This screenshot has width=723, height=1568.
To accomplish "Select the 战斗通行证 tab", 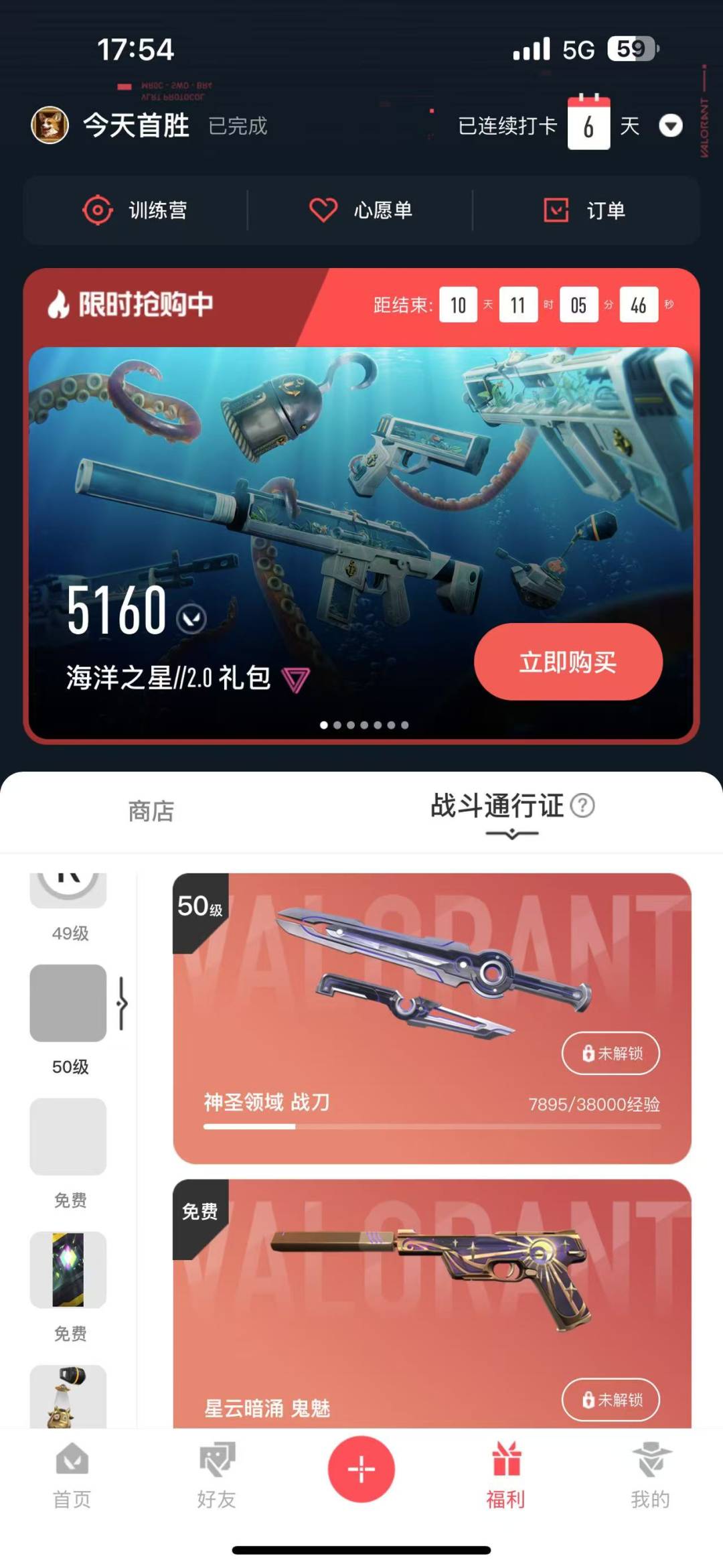I will pyautogui.click(x=497, y=806).
